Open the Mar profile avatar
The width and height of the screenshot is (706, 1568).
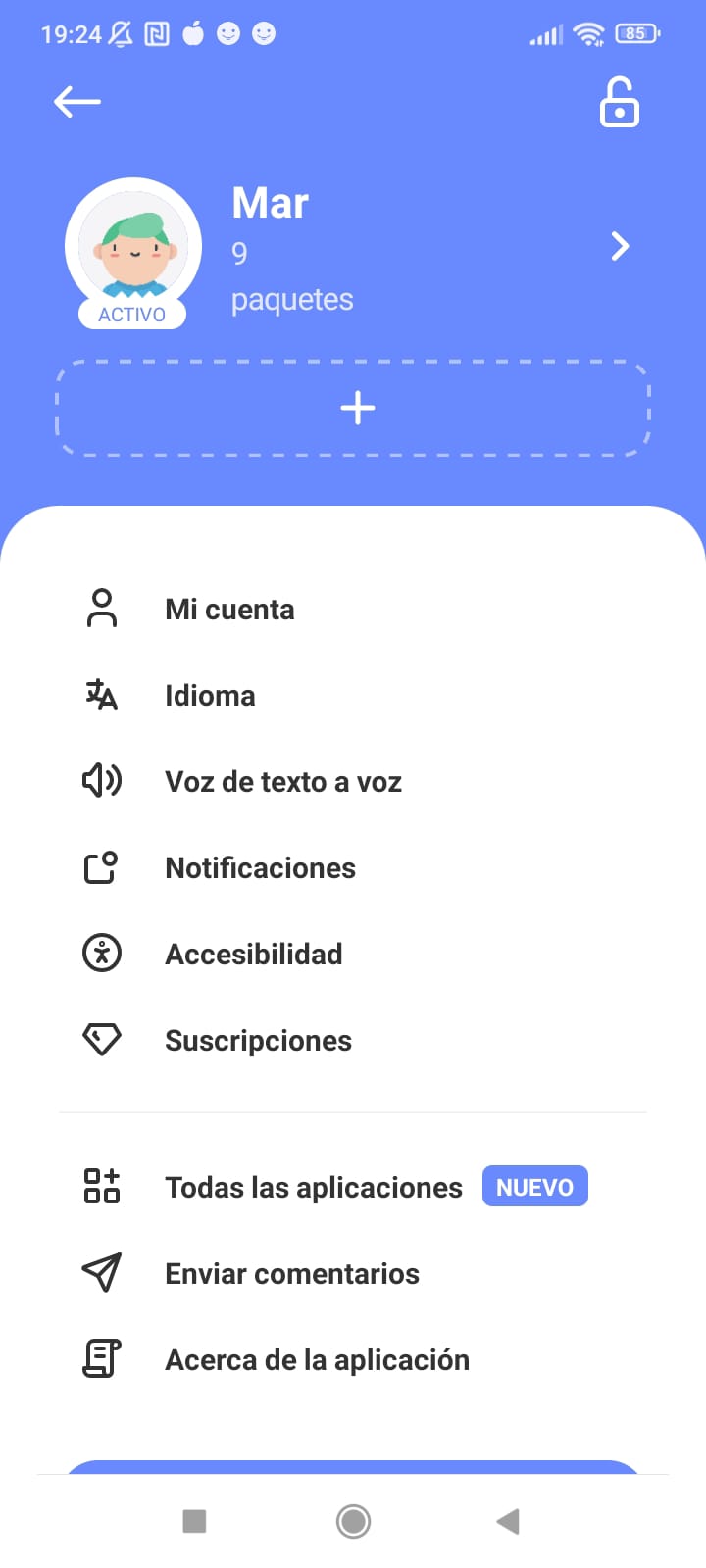pos(133,247)
